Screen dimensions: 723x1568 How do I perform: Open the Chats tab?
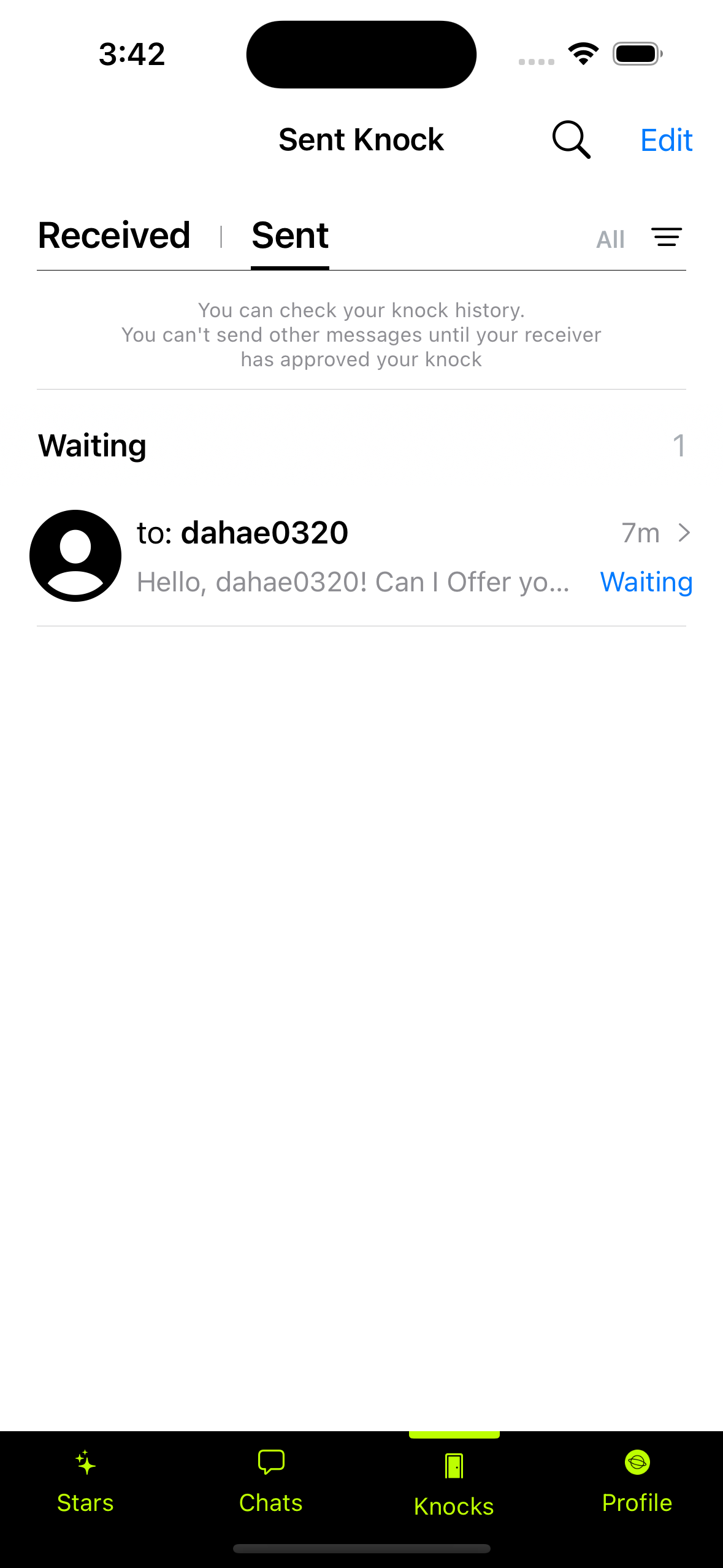[x=270, y=1482]
